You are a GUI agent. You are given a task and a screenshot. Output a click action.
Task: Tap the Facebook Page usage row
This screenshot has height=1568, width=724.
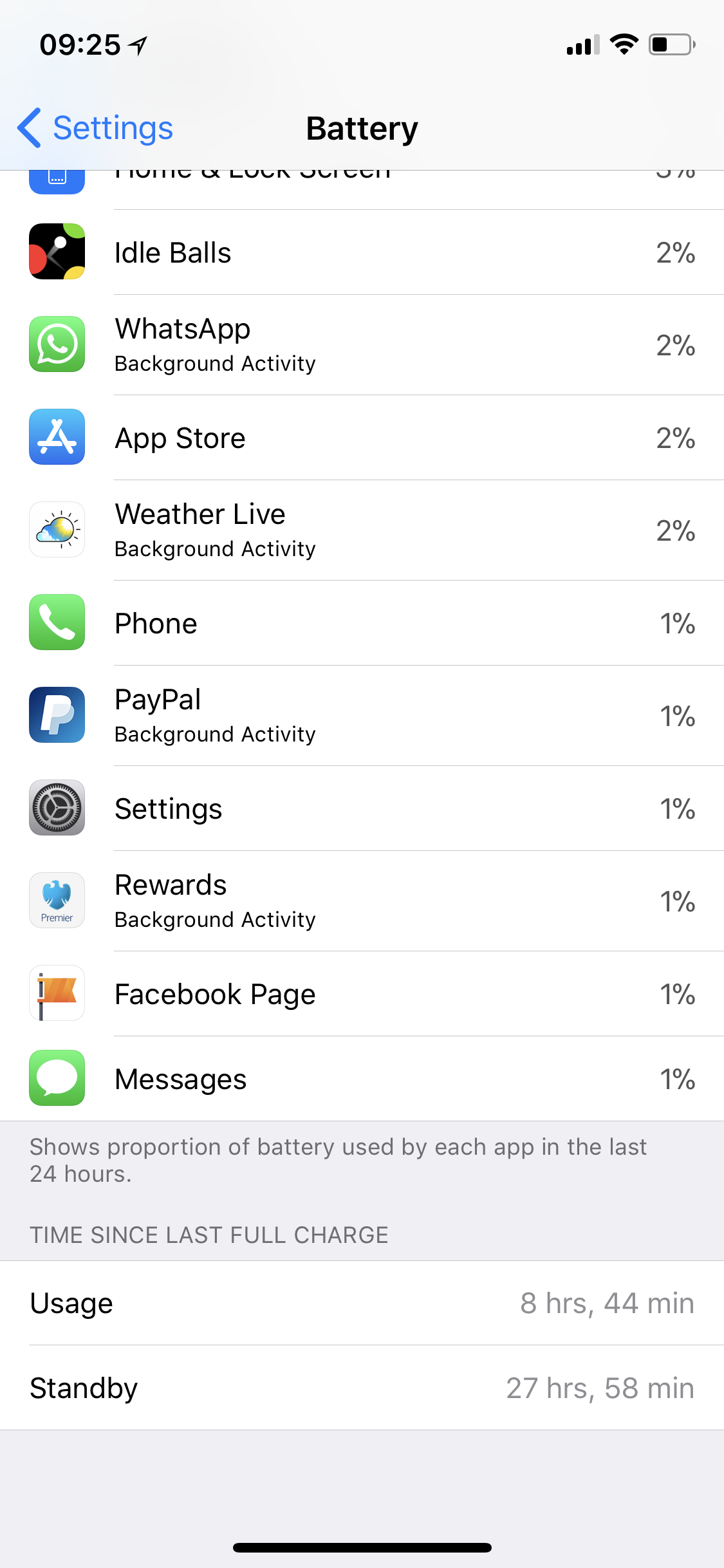coord(362,994)
